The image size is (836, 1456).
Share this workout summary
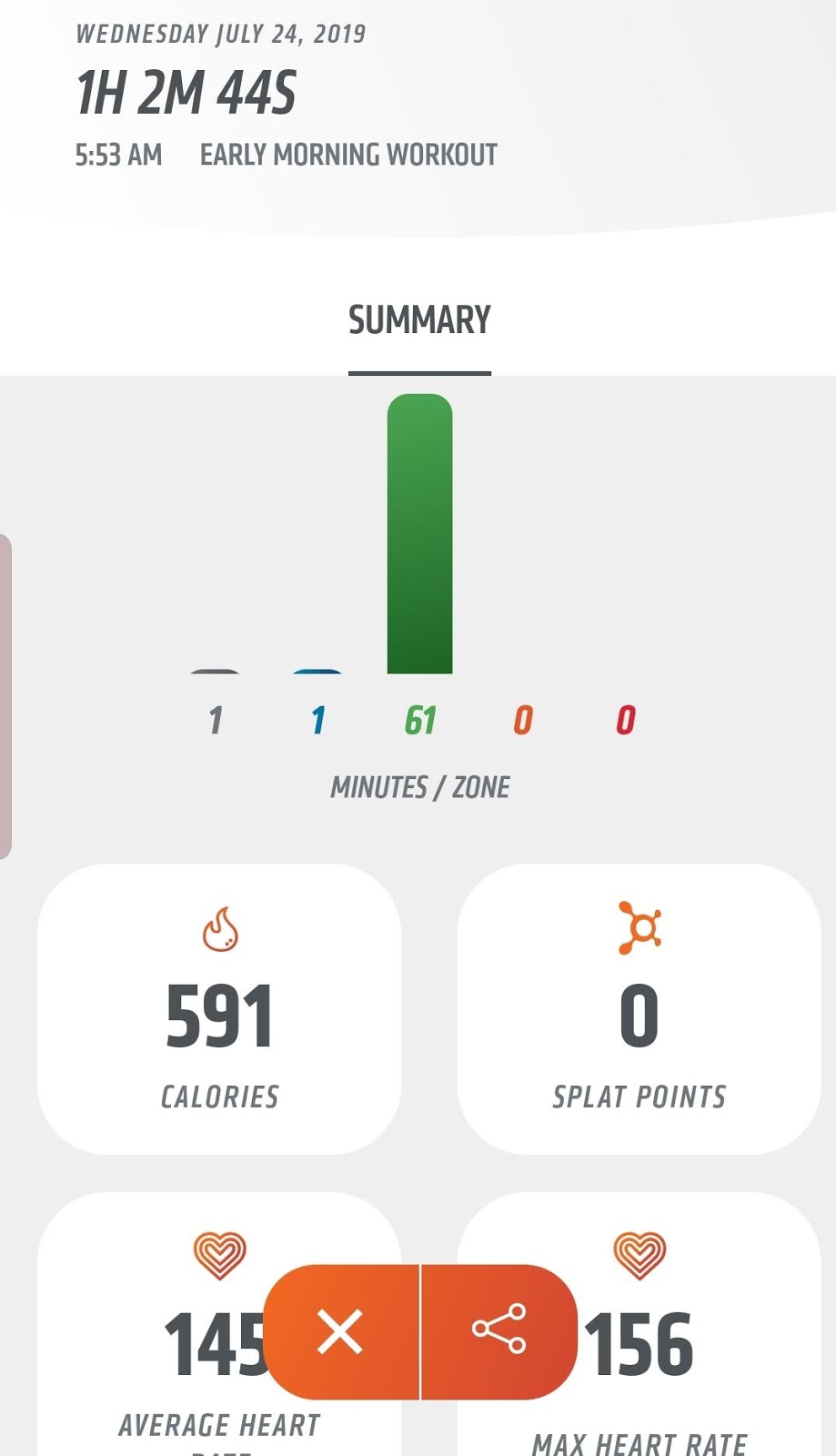[x=499, y=1331]
